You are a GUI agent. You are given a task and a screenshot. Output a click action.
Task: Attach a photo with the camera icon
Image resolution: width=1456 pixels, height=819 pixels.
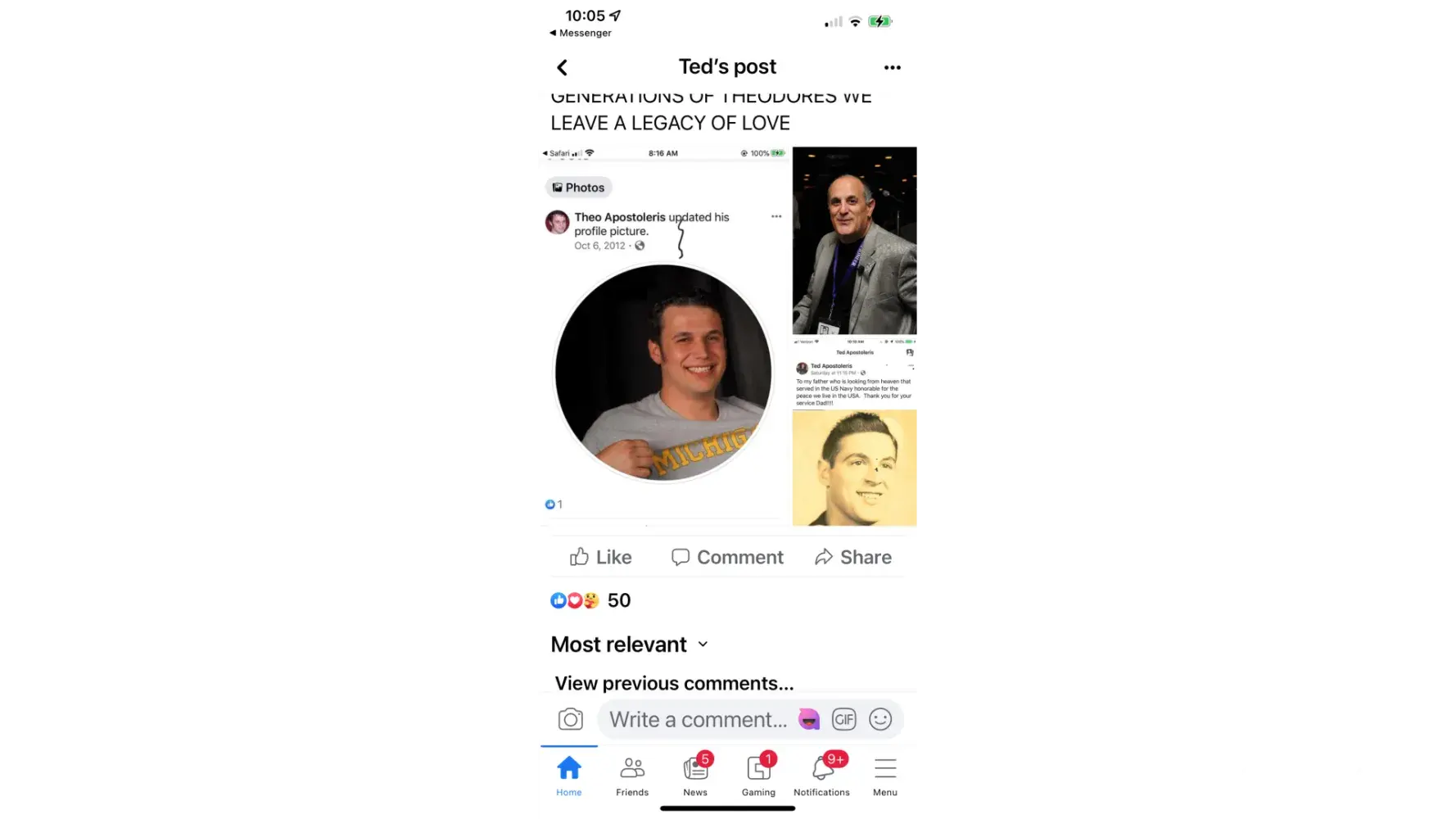point(571,719)
